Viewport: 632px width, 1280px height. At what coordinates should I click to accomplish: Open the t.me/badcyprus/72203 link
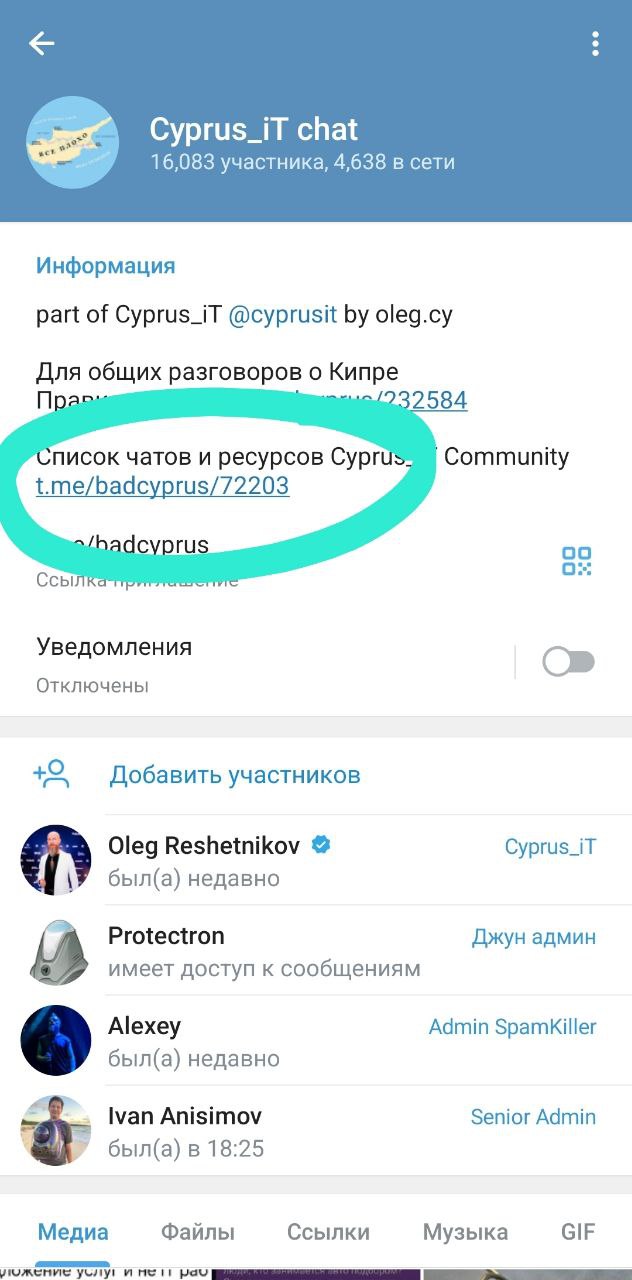click(162, 486)
